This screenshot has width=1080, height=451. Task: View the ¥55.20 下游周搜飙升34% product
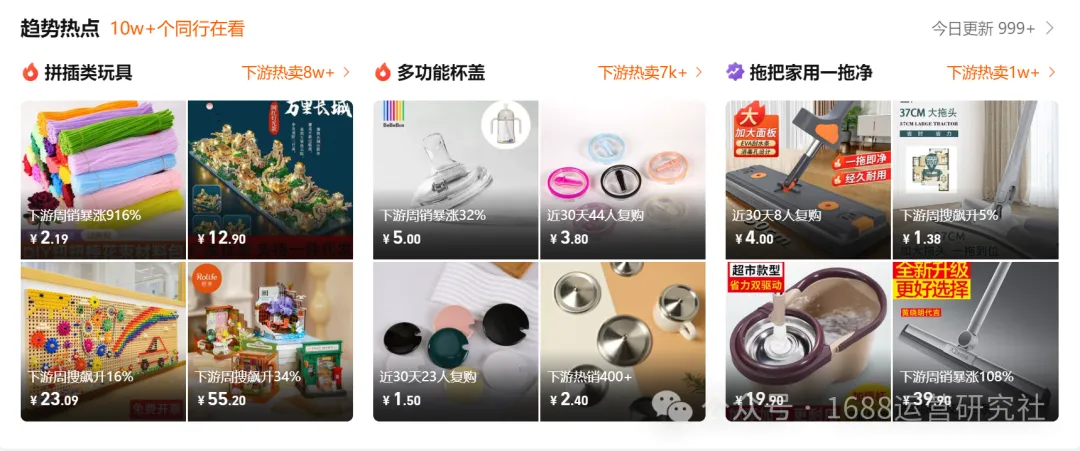coord(270,341)
